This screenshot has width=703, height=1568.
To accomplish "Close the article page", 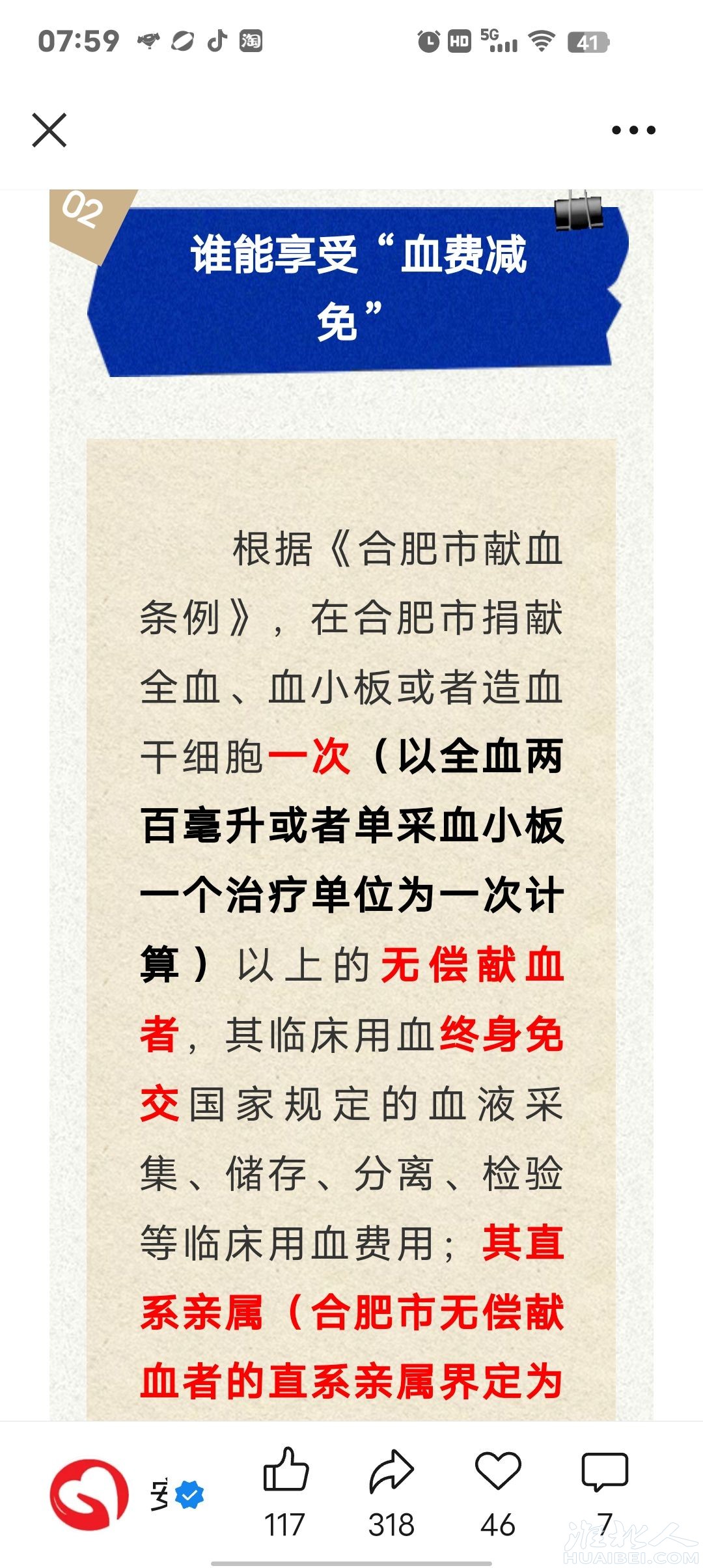I will (x=49, y=130).
